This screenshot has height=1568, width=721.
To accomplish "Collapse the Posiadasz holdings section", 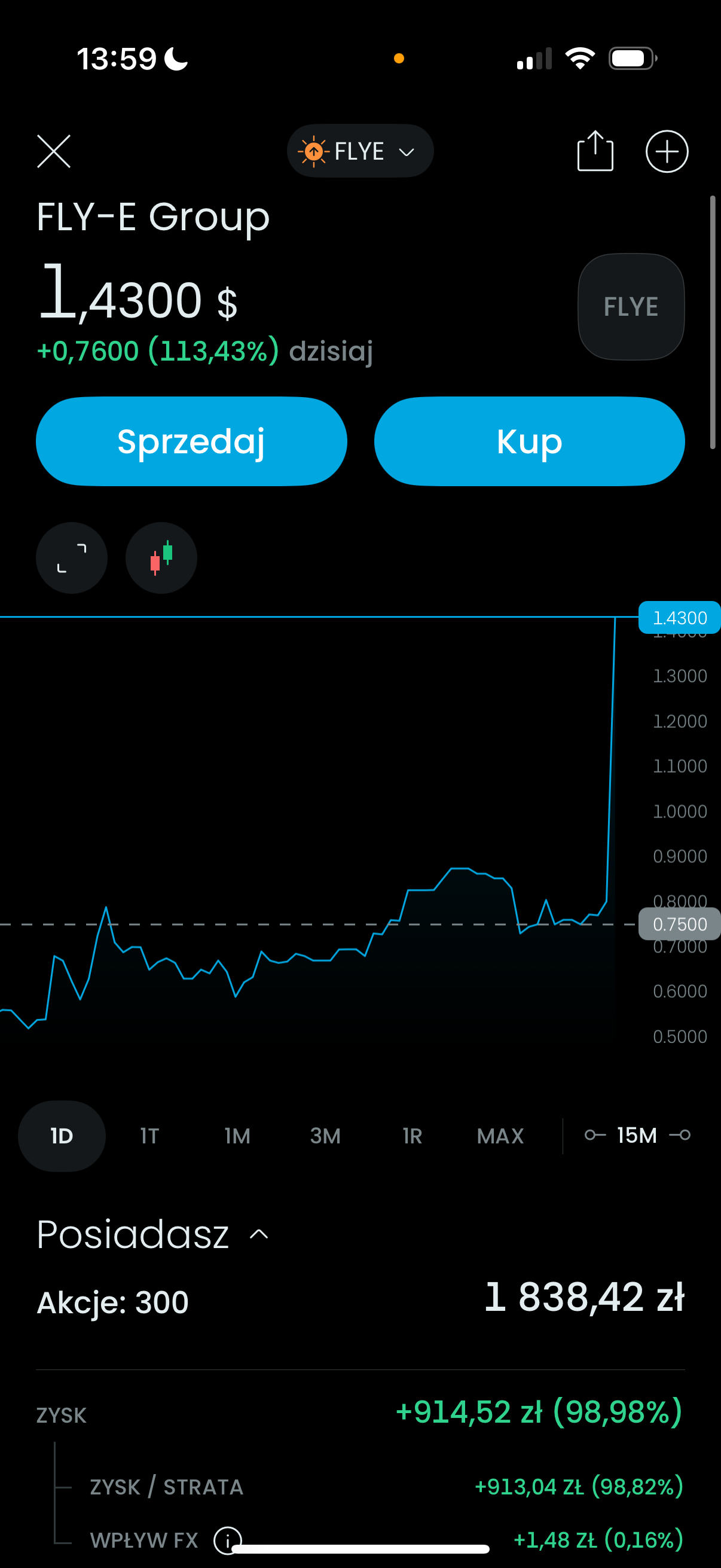I will 259,1234.
